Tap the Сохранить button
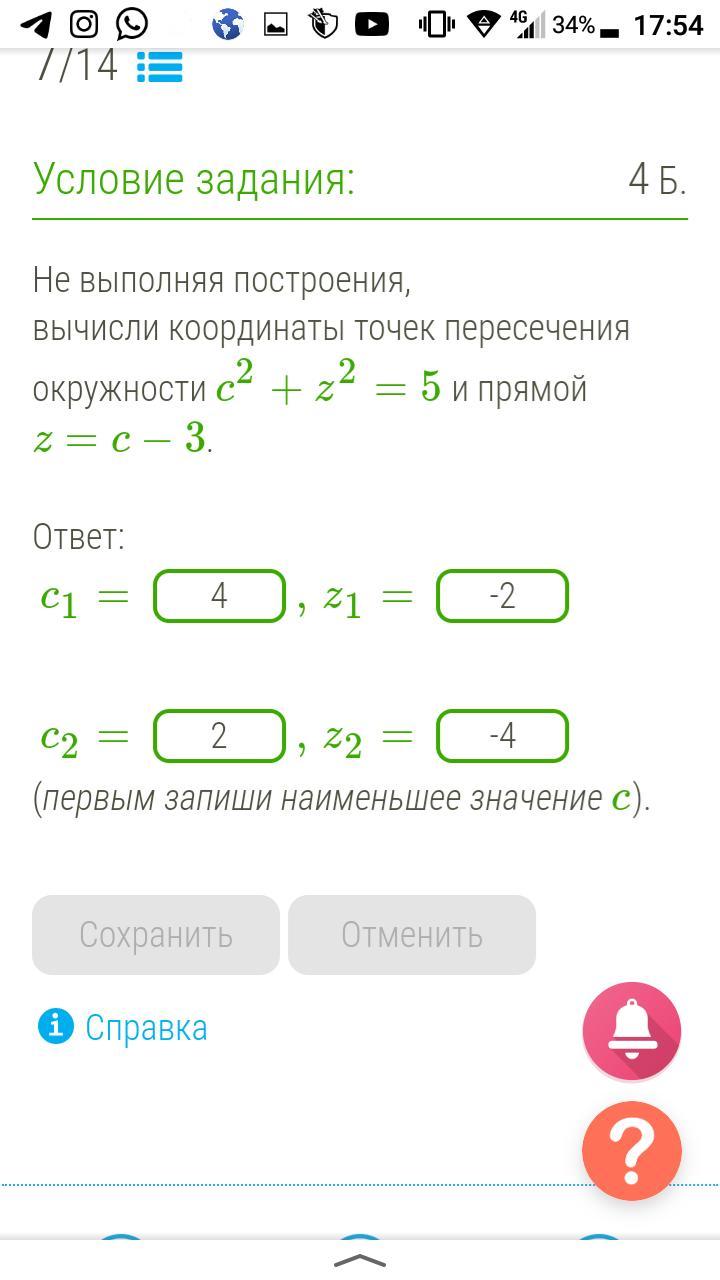The height and width of the screenshot is (1280, 720). tap(156, 935)
